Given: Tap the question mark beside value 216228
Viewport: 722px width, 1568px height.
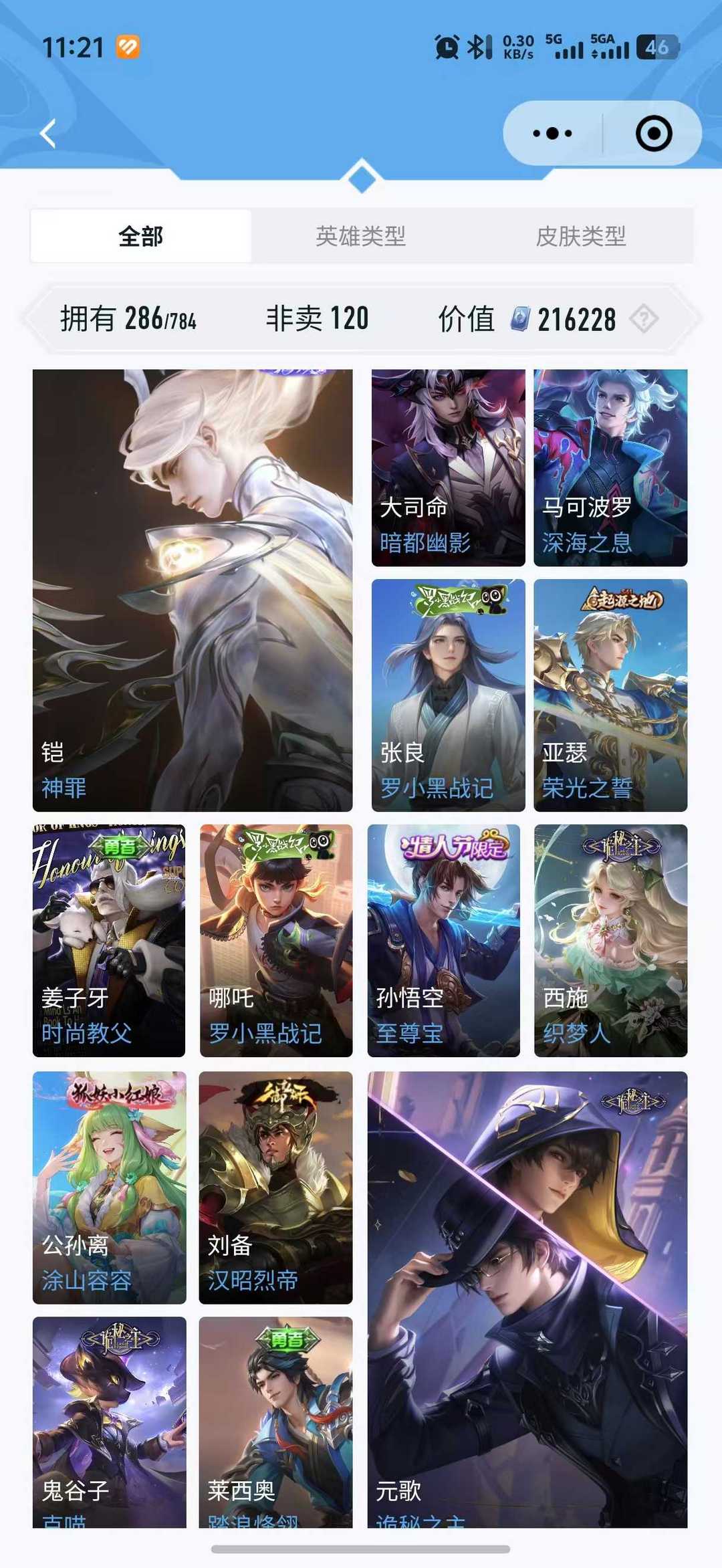Looking at the screenshot, I should (644, 319).
